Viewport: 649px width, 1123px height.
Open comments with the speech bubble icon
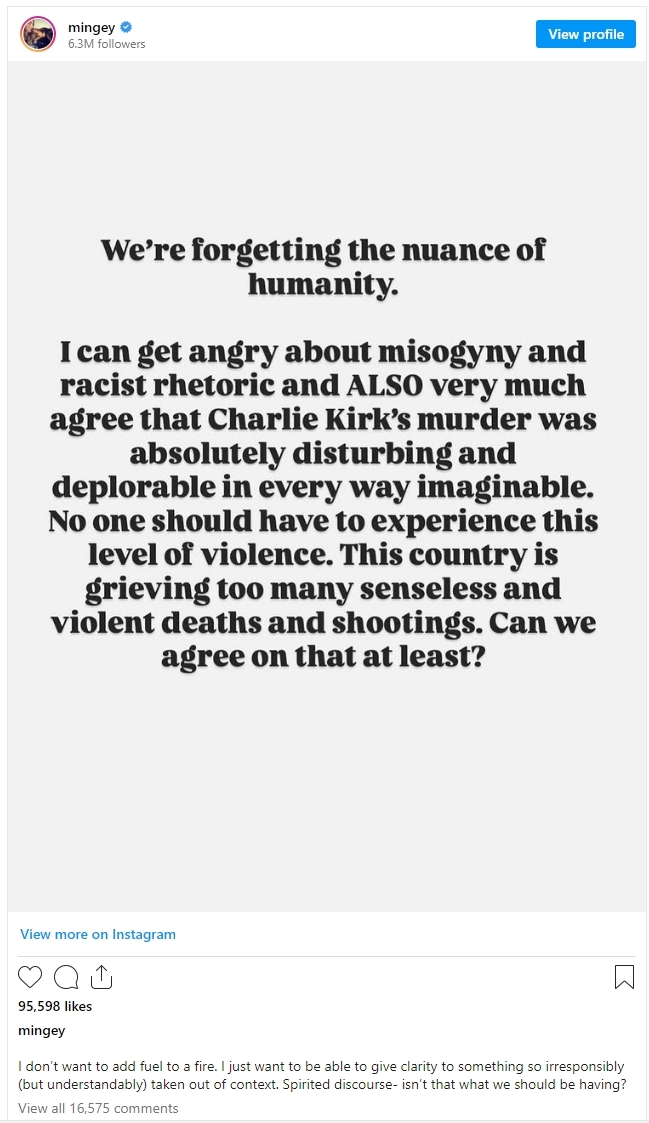[66, 977]
